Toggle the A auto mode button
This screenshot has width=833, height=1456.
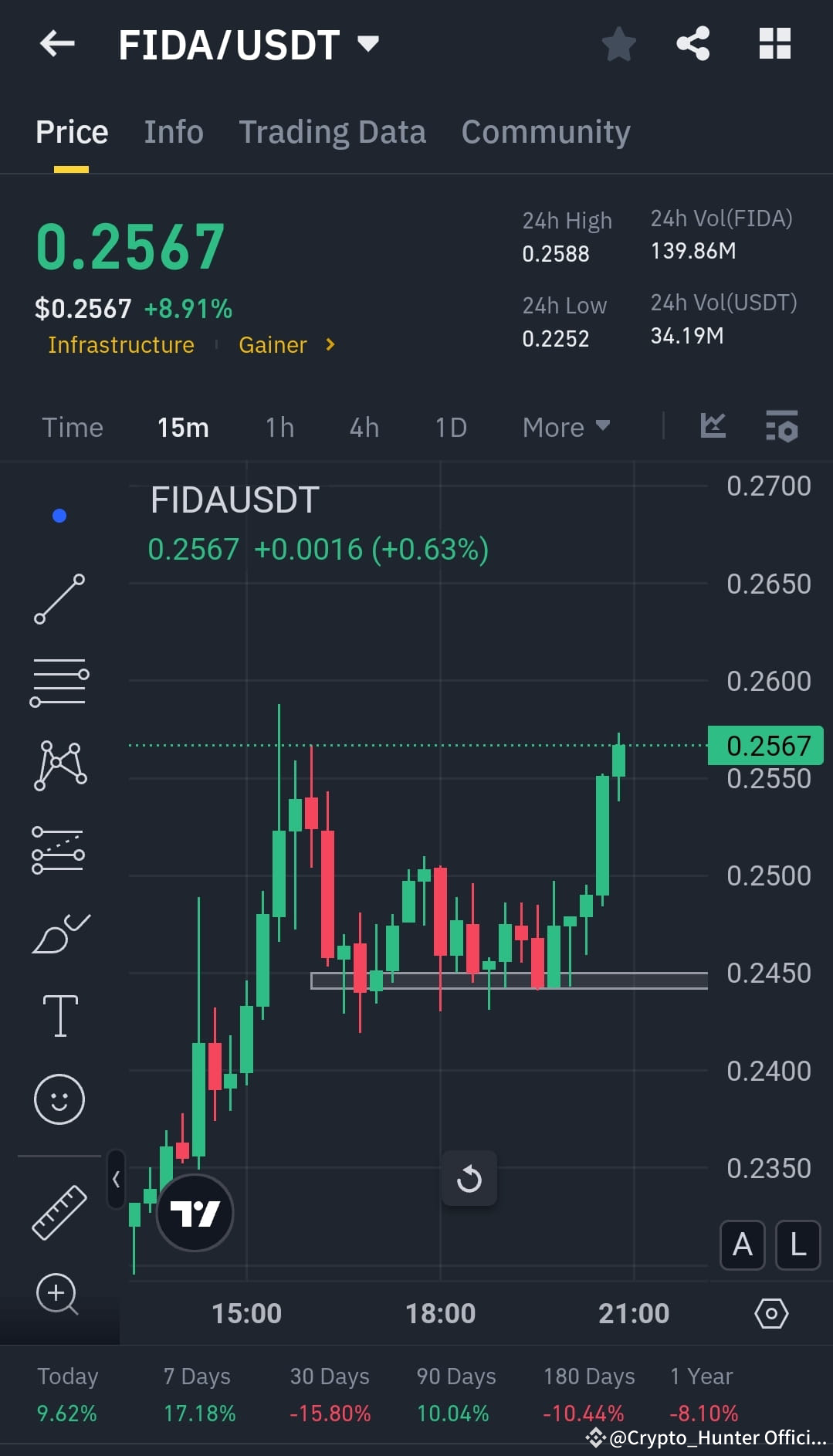click(741, 1245)
